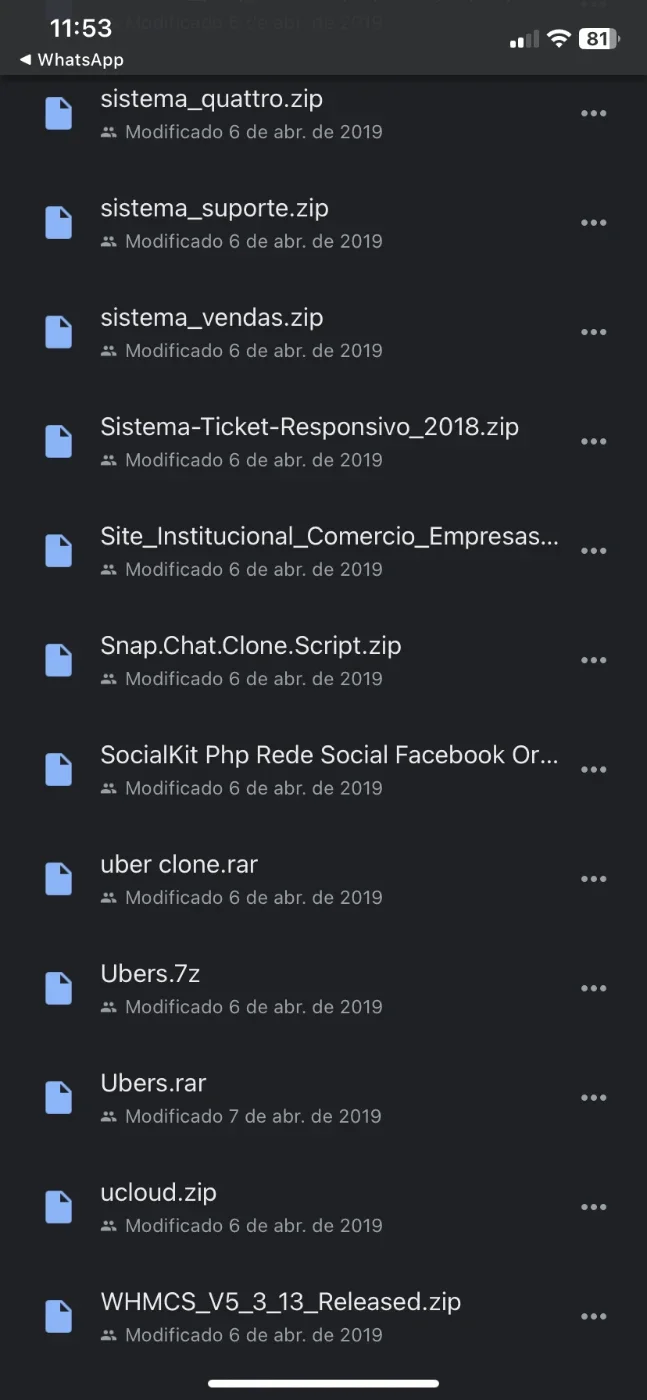This screenshot has height=1400, width=647.
Task: Open more options for sistema_suporte.zip
Action: pyautogui.click(x=594, y=223)
